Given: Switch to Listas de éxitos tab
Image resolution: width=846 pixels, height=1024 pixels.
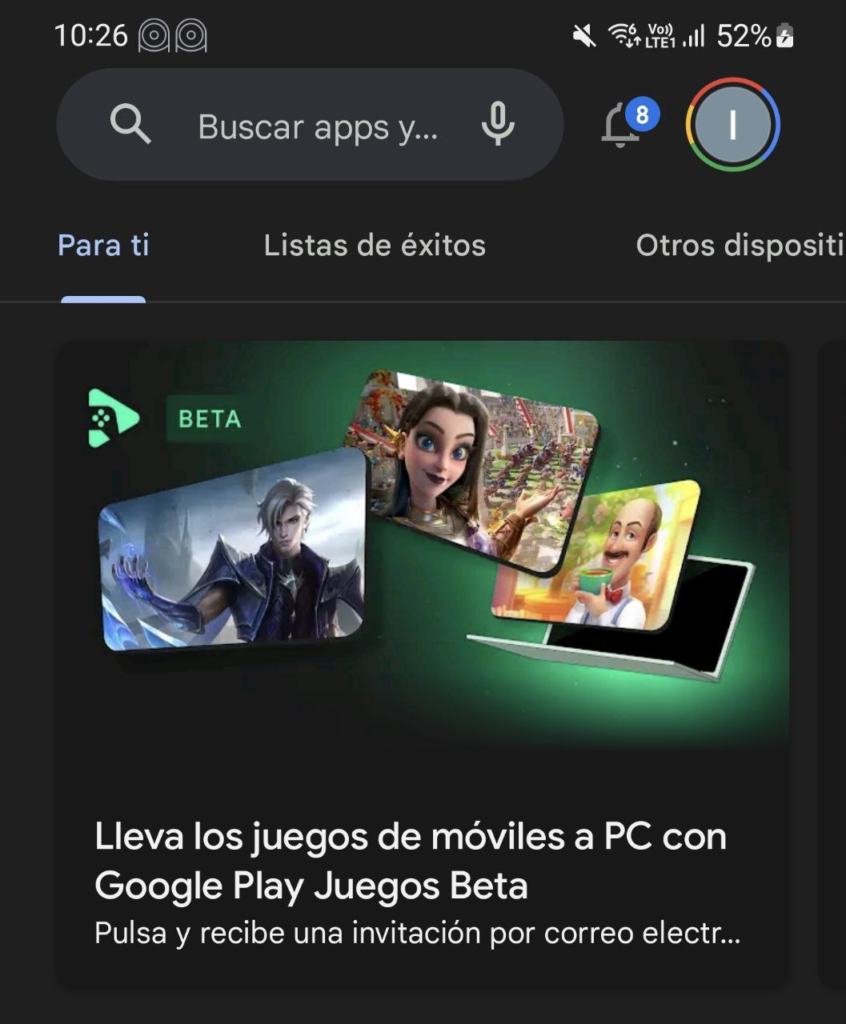Looking at the screenshot, I should (375, 245).
